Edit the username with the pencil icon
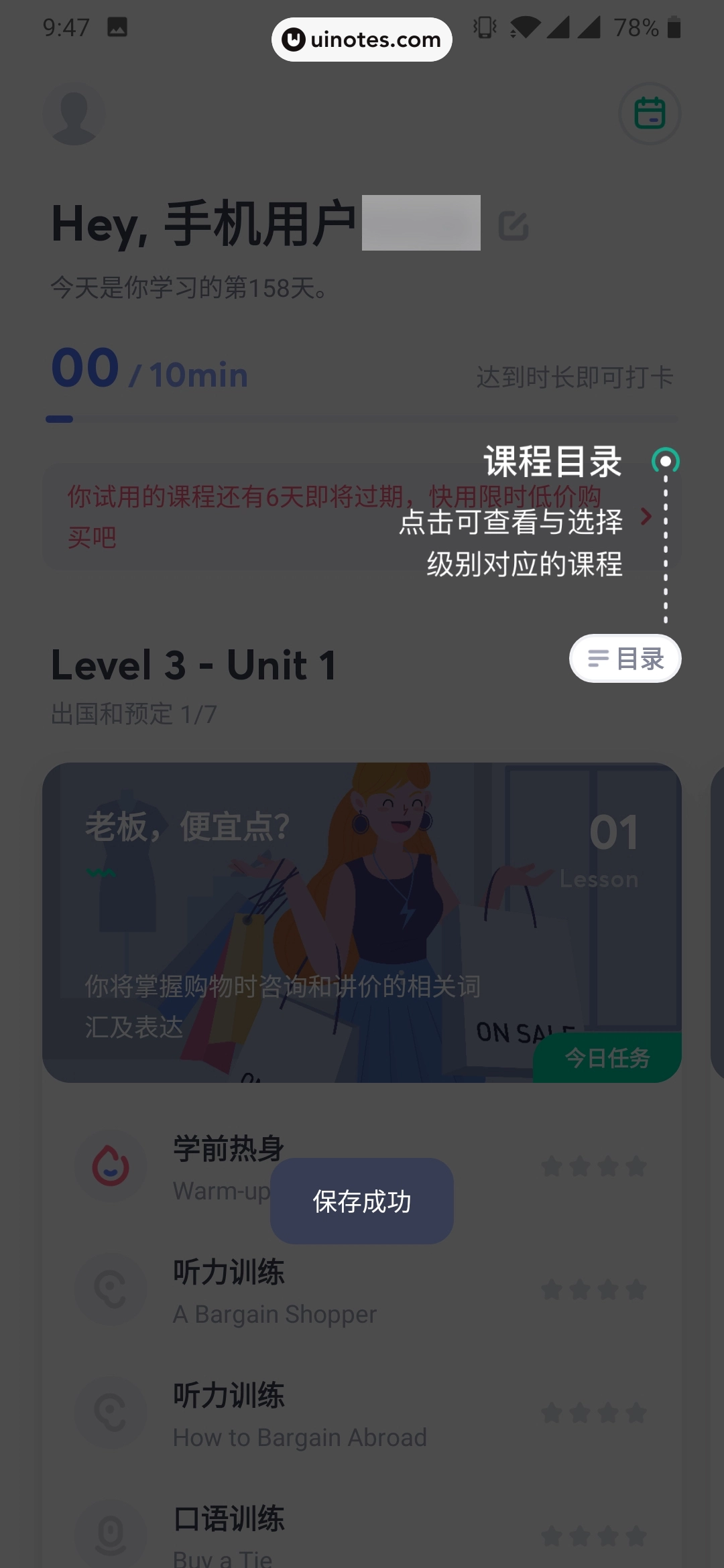724x1568 pixels. [514, 226]
